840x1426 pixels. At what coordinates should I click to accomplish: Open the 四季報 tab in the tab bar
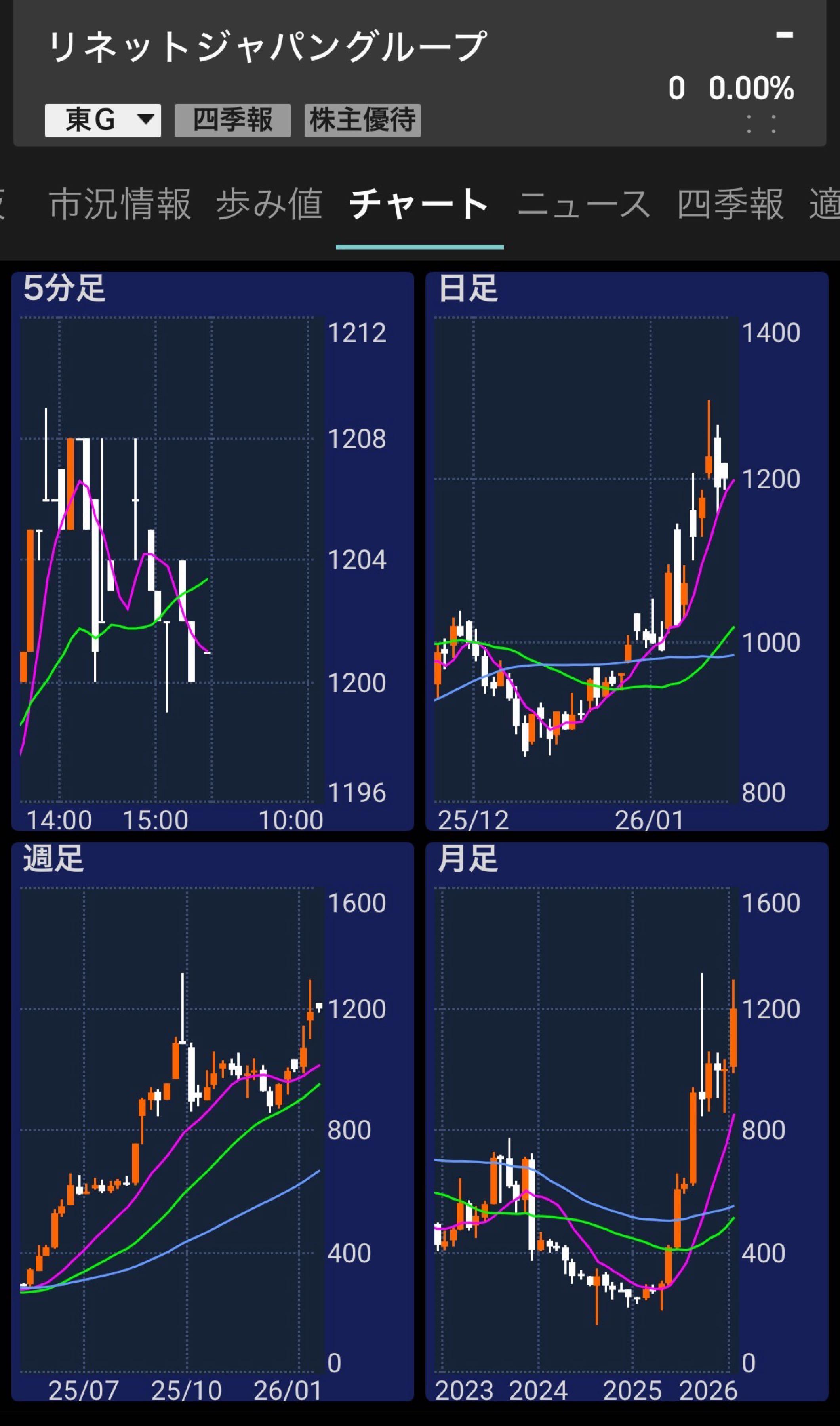point(730,204)
